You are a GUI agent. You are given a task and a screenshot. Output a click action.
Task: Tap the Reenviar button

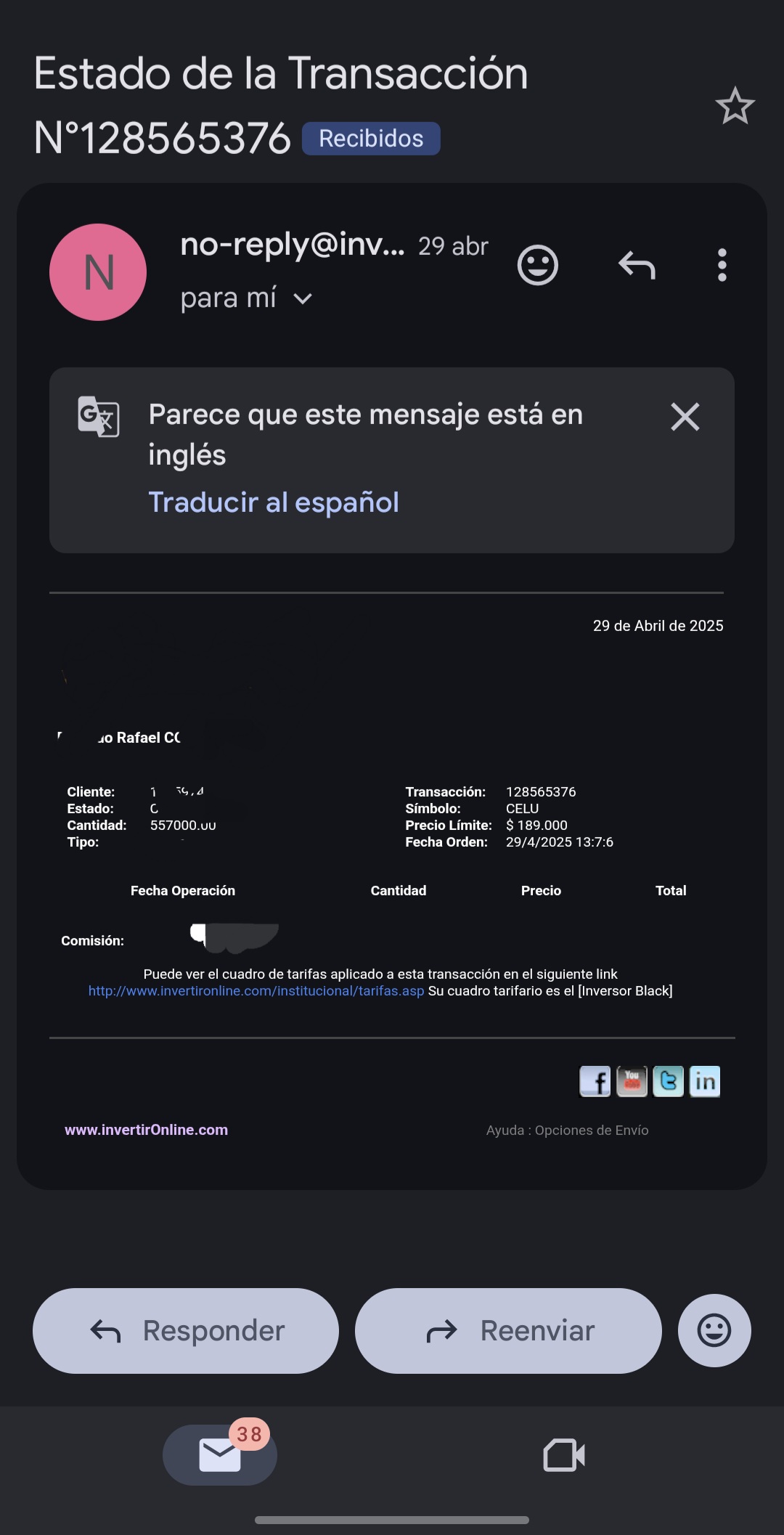tap(508, 1331)
